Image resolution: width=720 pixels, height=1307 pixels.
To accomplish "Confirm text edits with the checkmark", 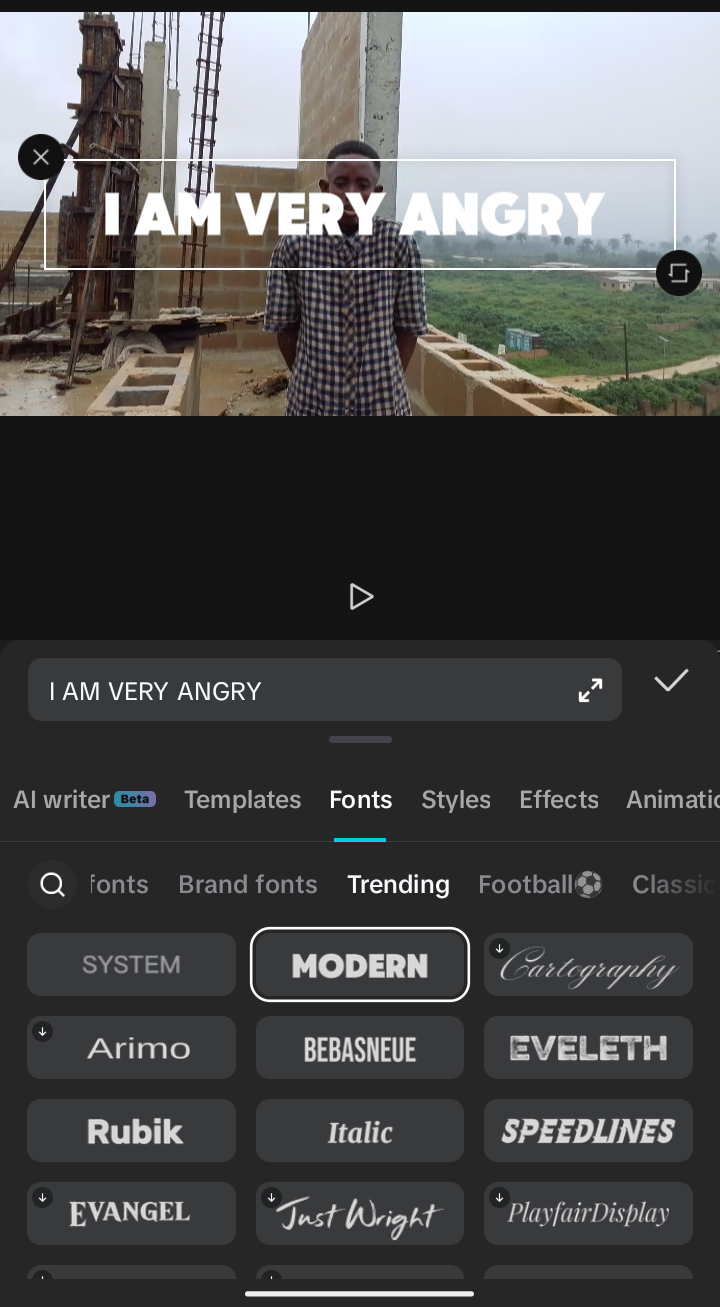I will (671, 681).
